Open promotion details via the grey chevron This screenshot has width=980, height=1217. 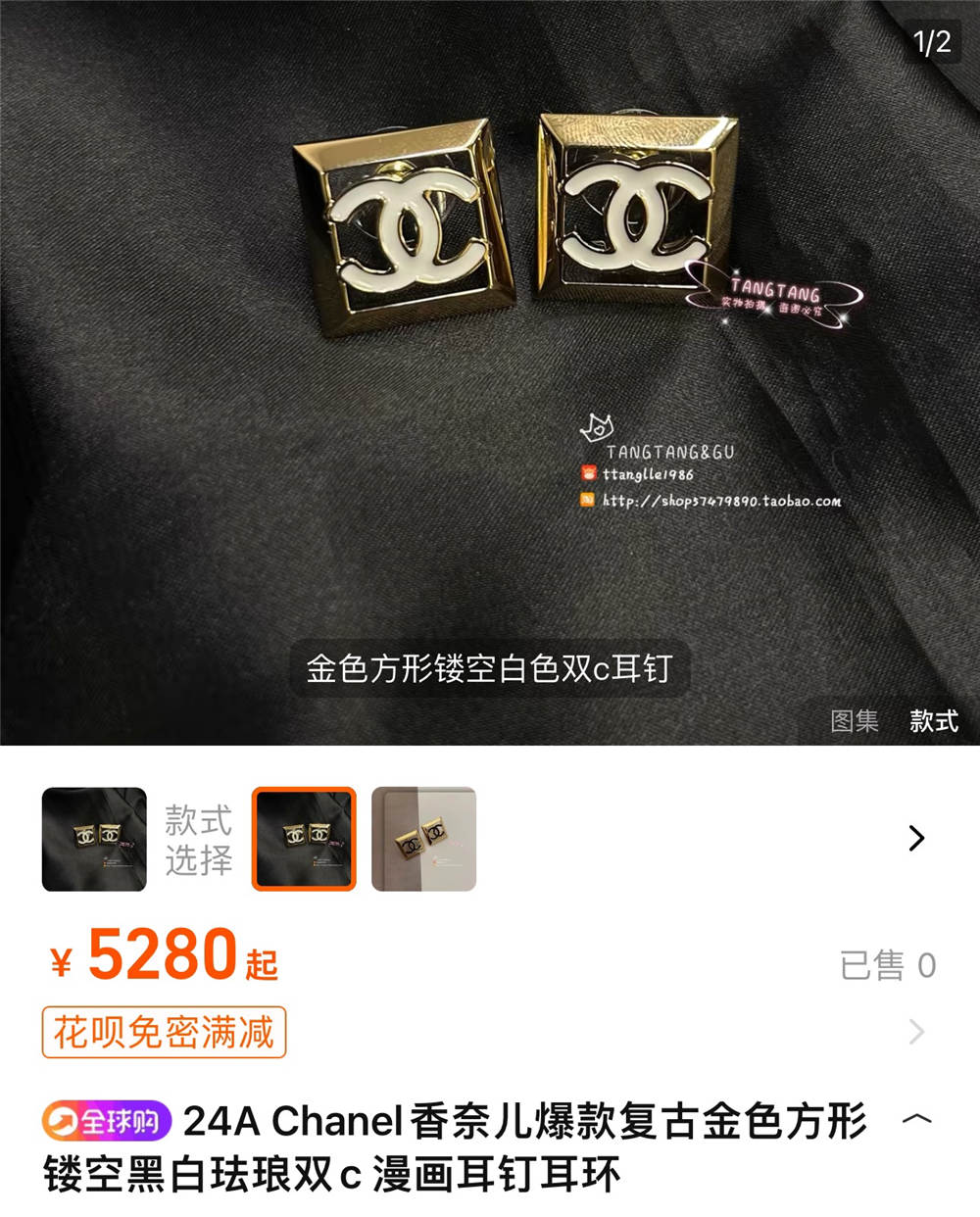point(916,1032)
